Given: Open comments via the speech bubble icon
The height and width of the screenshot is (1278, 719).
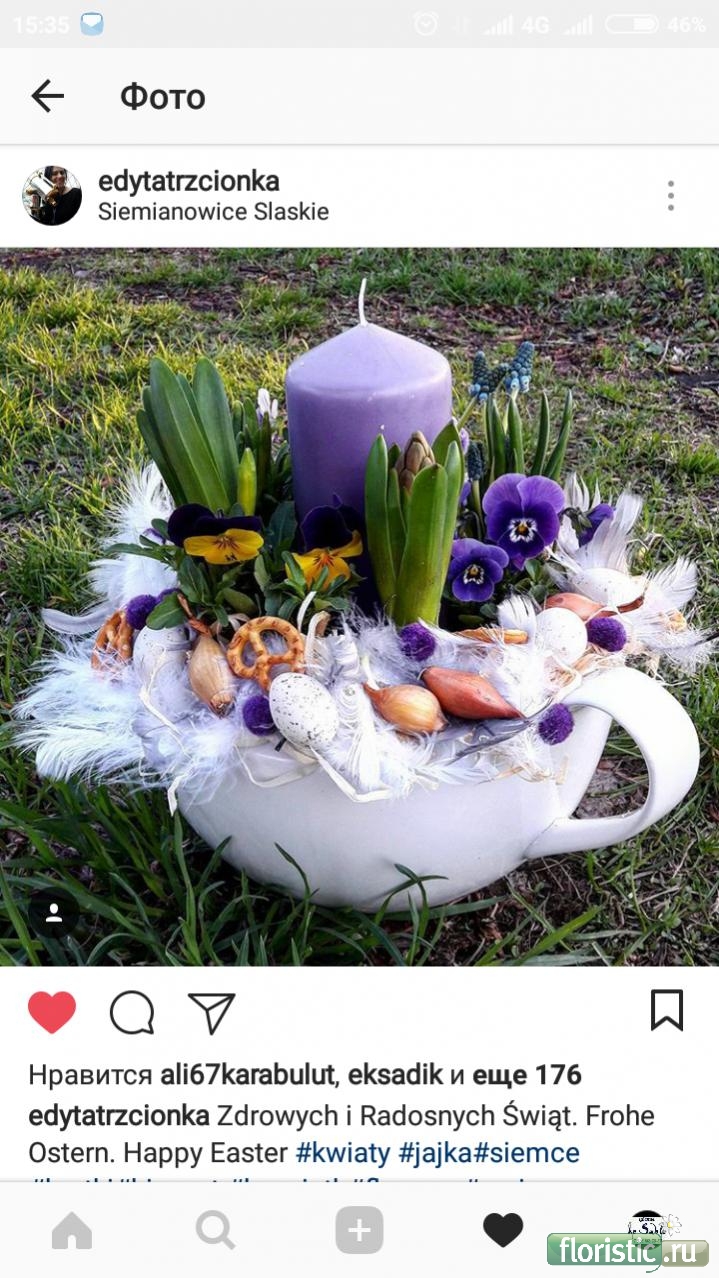Looking at the screenshot, I should click(x=132, y=1012).
